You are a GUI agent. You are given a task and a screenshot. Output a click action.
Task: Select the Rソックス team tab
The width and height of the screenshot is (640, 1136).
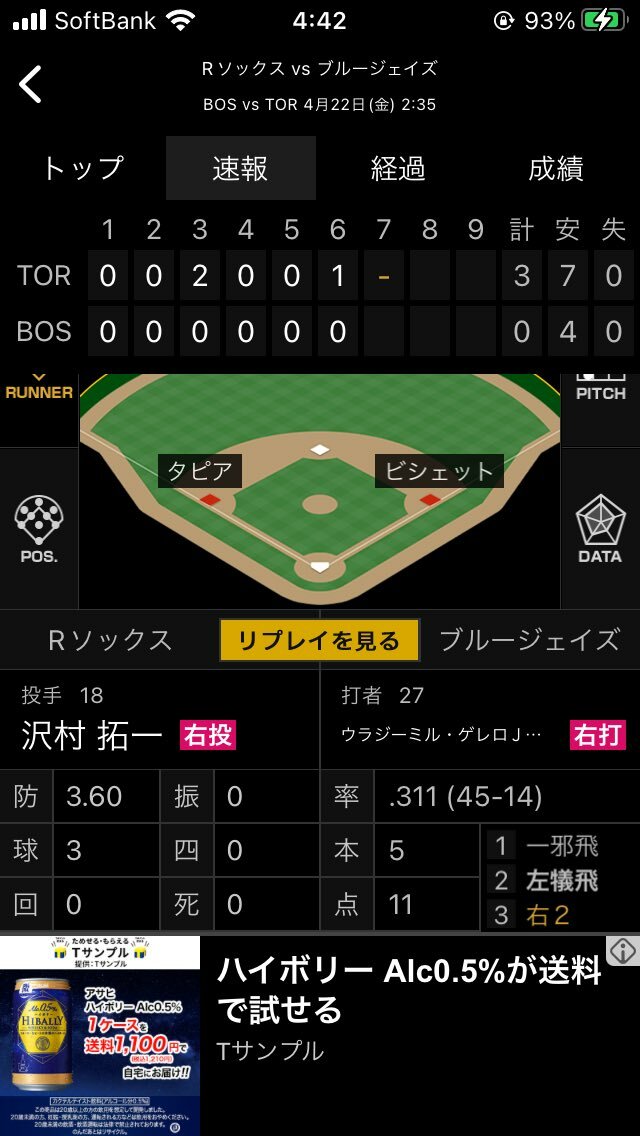[110, 640]
